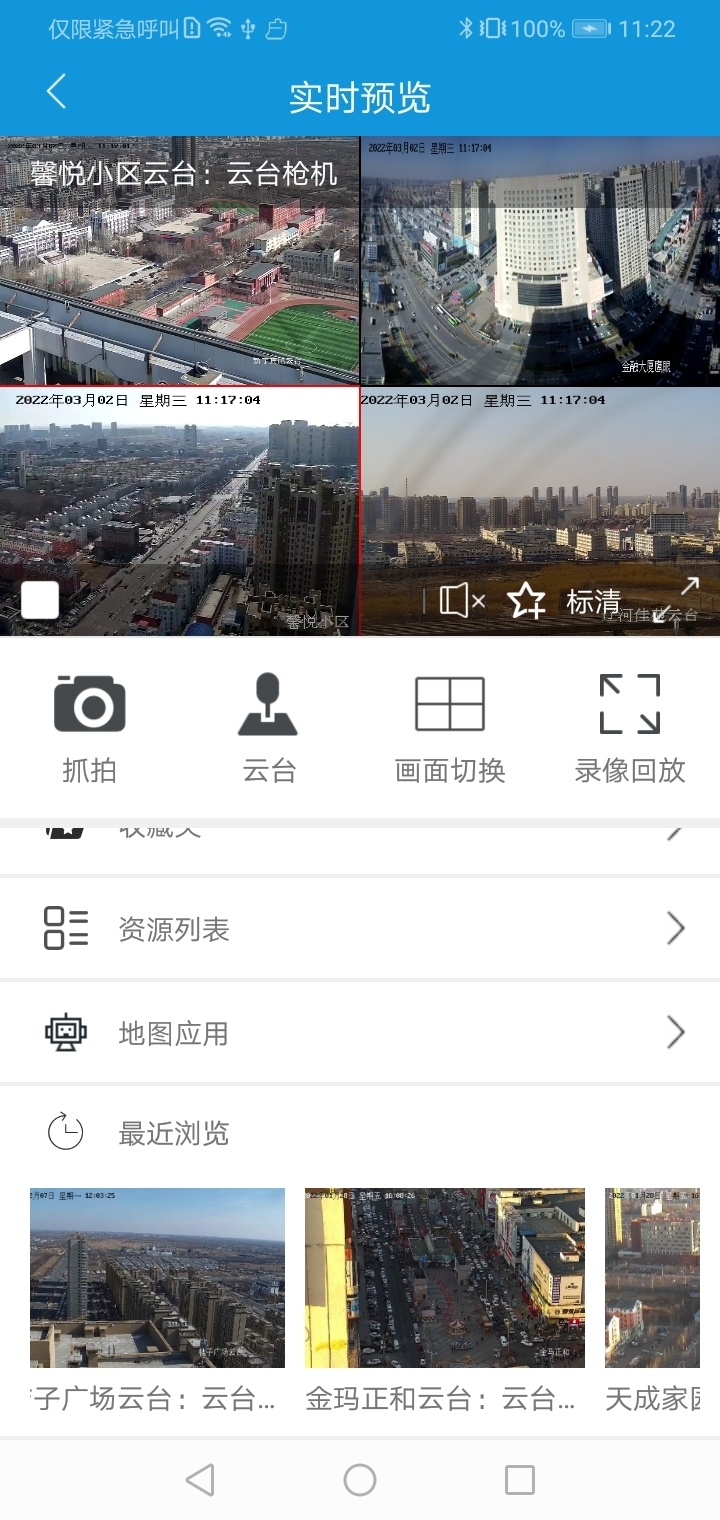
Task: Open the system recent apps button
Action: click(520, 1480)
